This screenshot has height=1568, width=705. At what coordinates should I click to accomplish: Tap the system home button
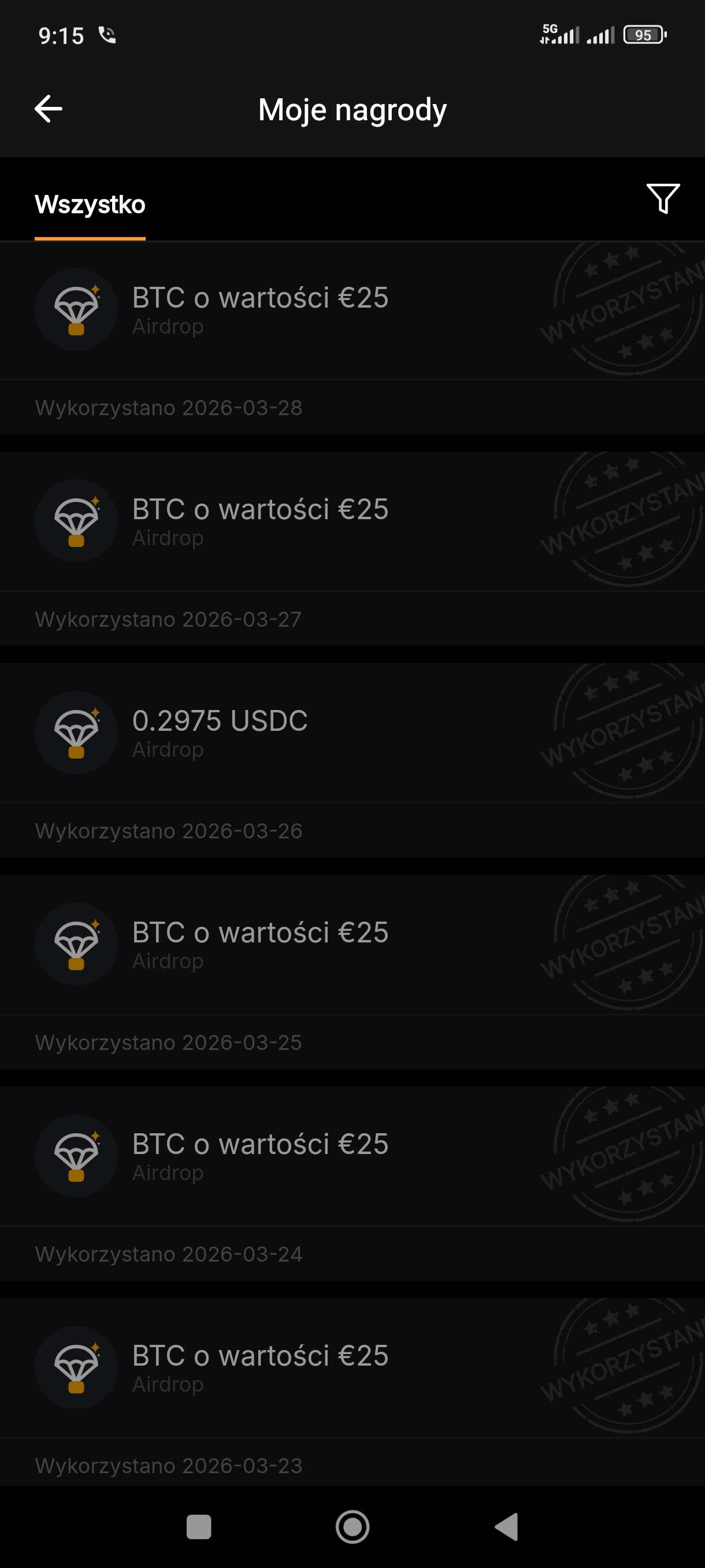click(x=353, y=1526)
